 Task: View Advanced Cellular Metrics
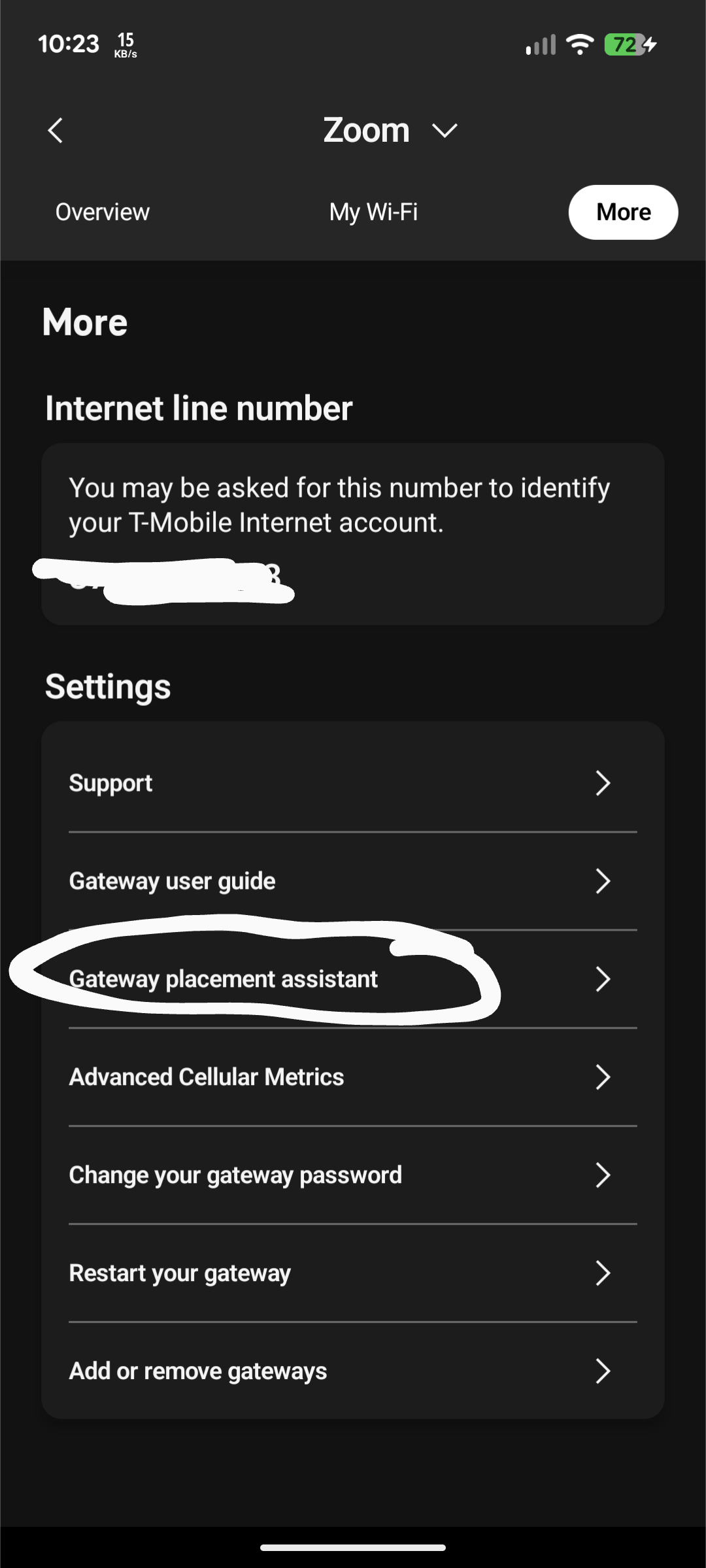(x=352, y=1077)
